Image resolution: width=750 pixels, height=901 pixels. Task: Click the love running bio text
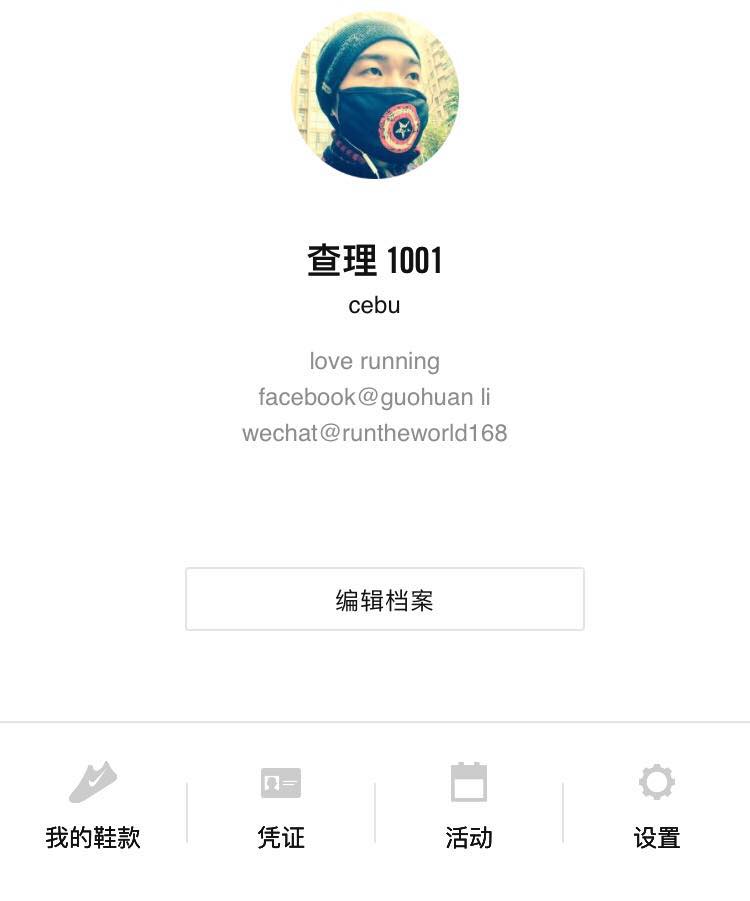[x=374, y=361]
